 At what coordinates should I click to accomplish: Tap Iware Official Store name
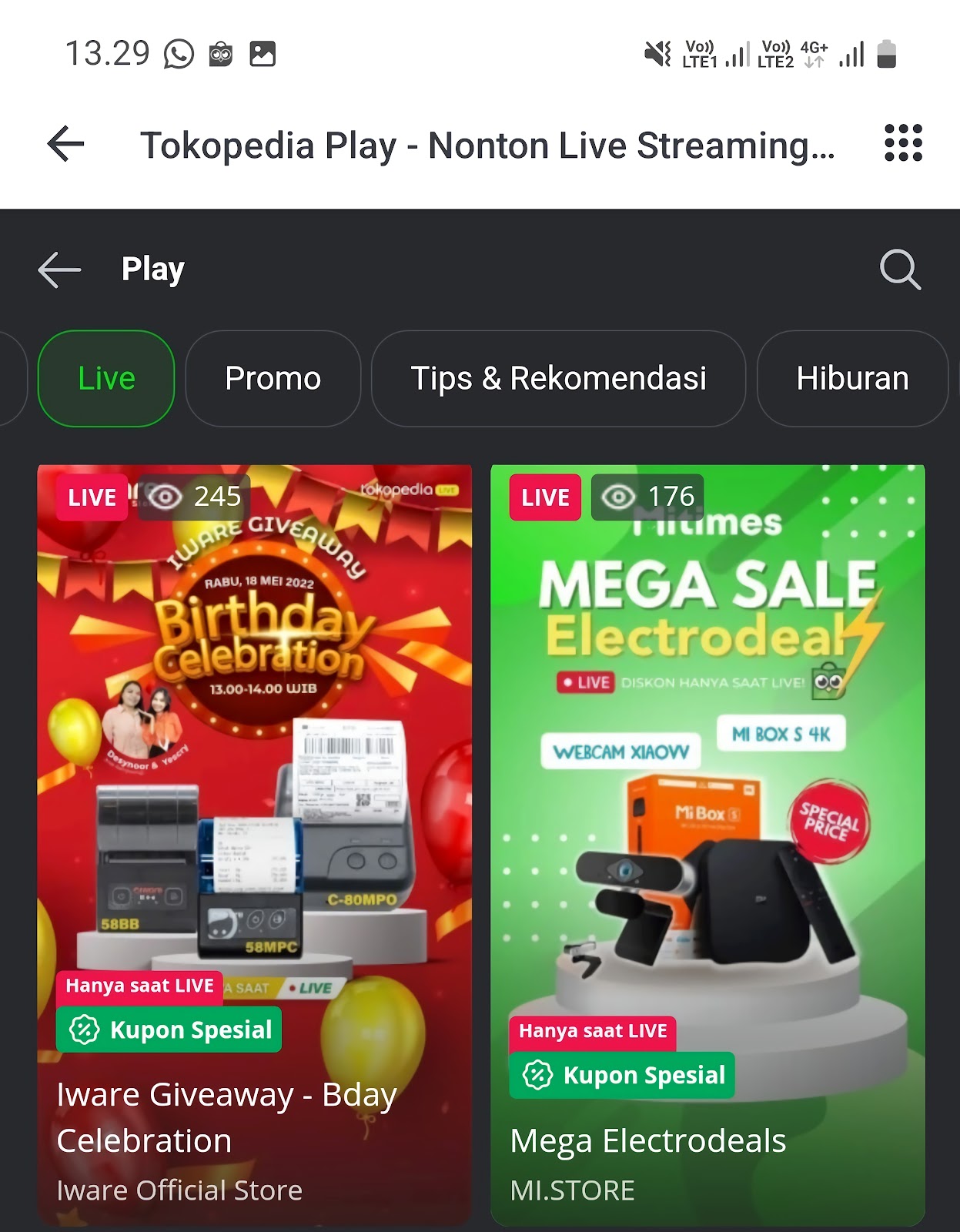(179, 1190)
